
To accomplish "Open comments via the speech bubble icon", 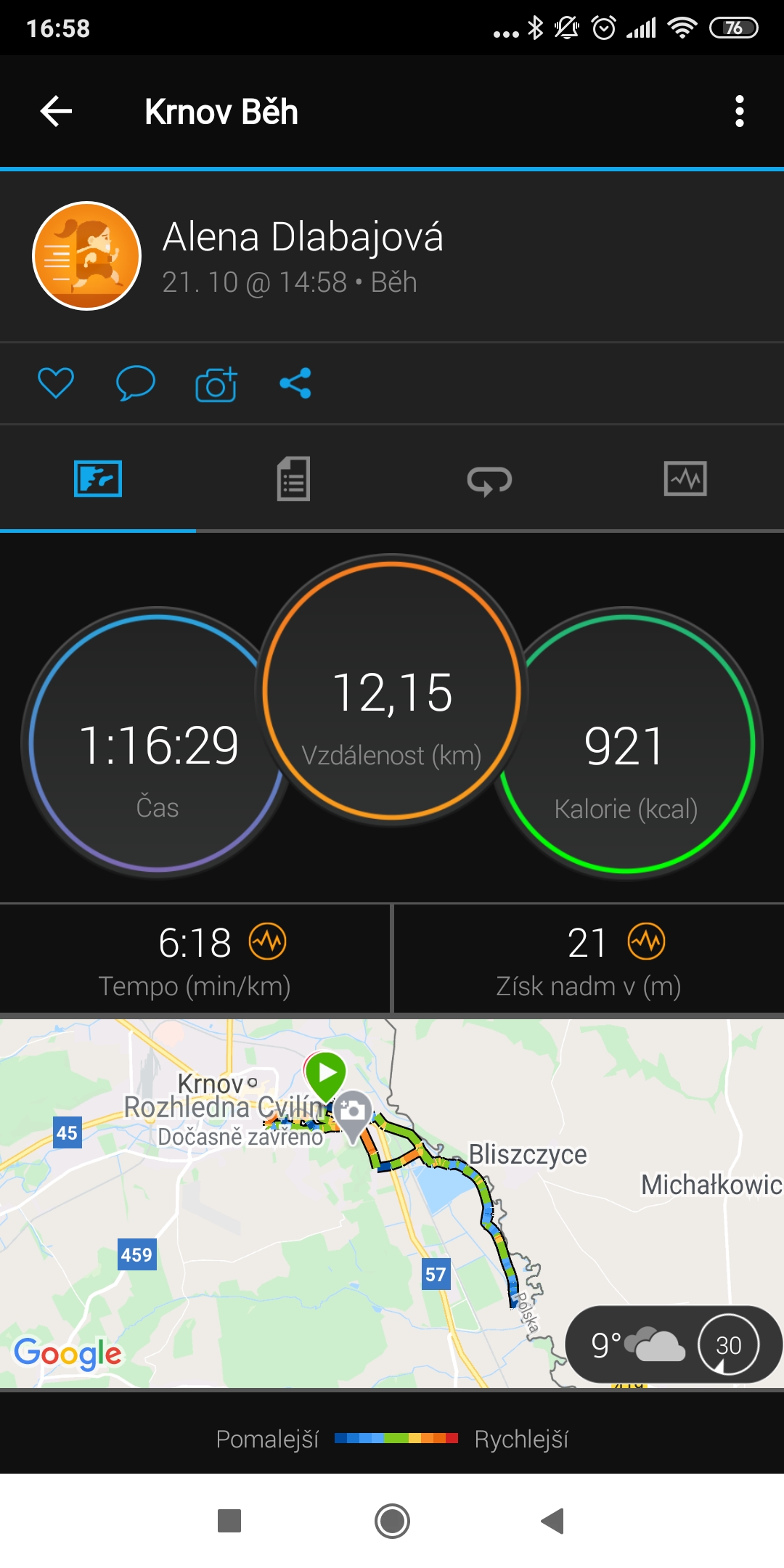I will click(136, 383).
